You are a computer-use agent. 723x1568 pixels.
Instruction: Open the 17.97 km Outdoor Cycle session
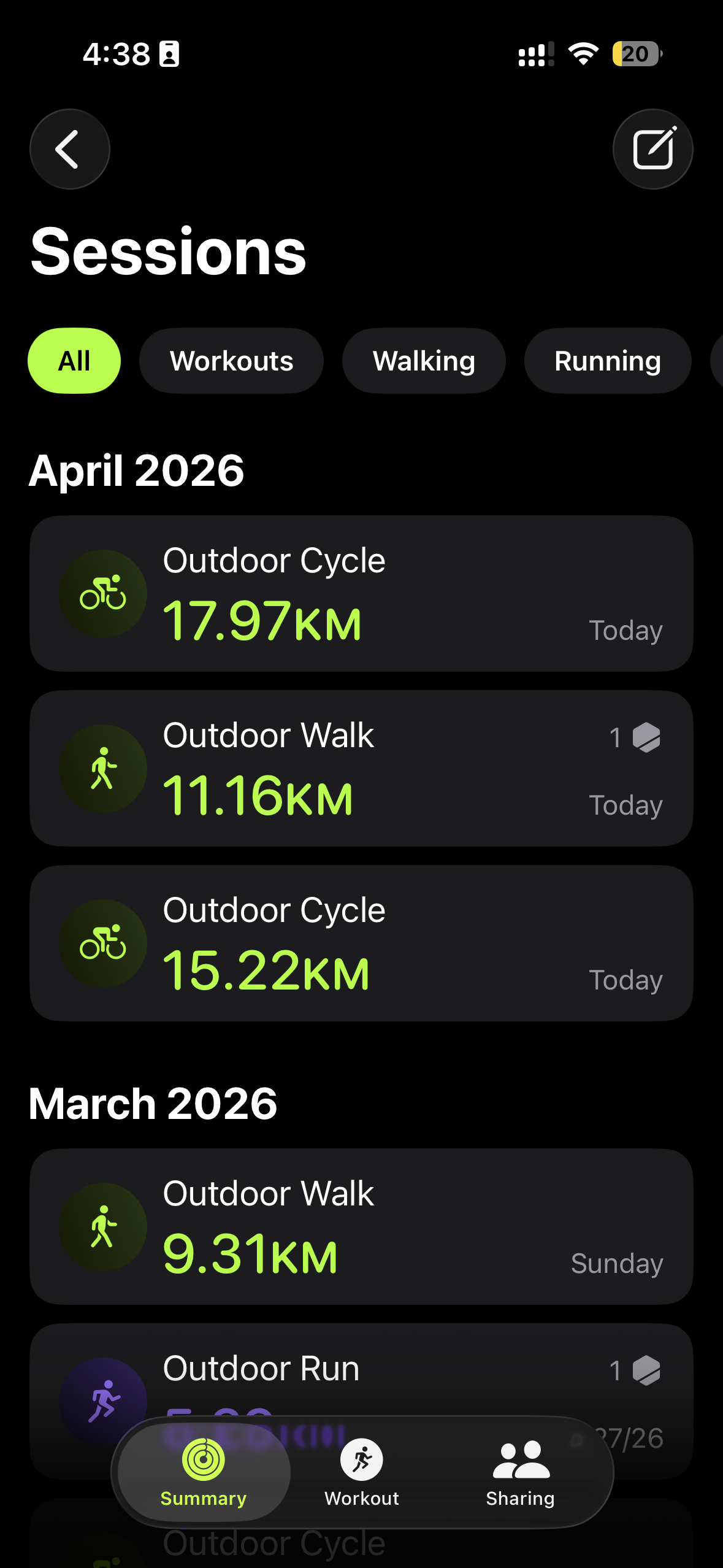pyautogui.click(x=361, y=593)
